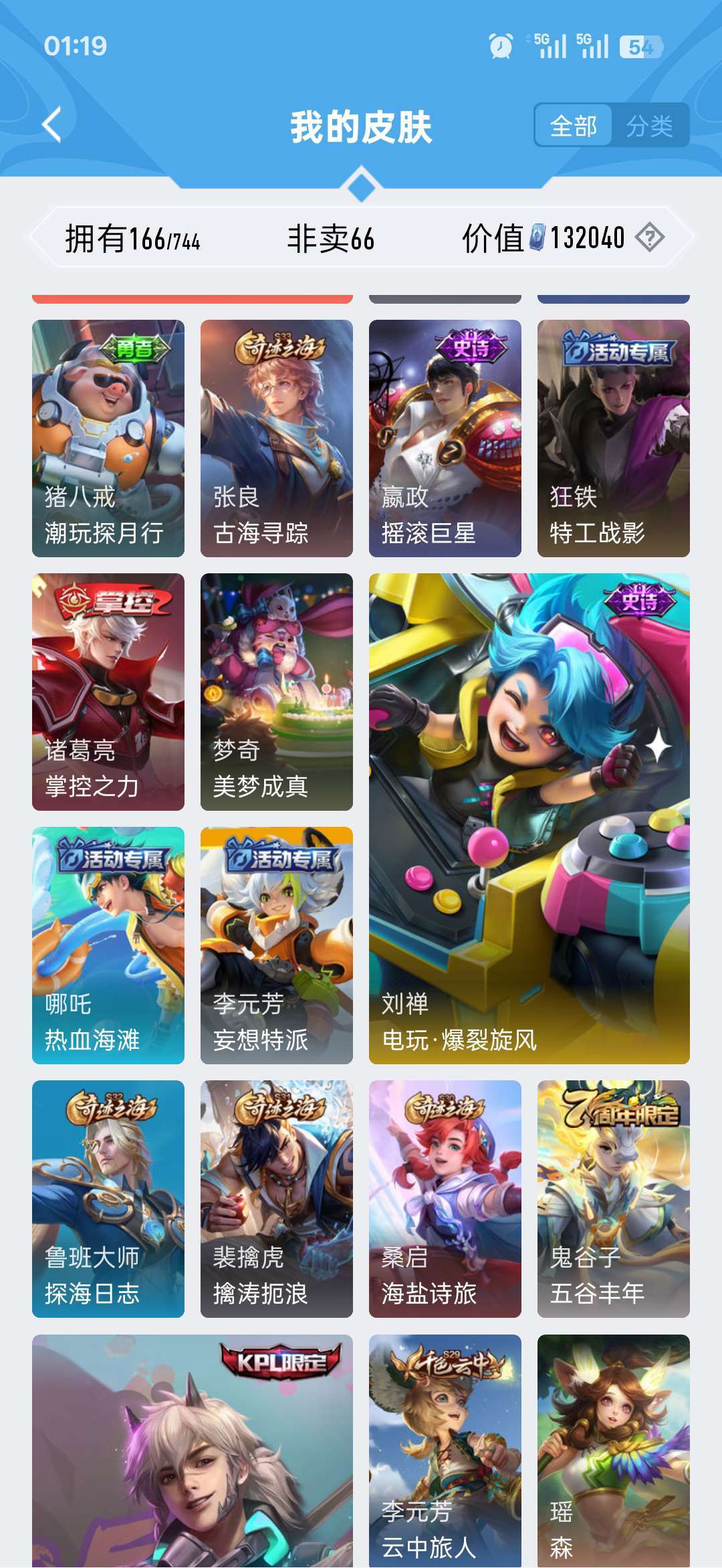This screenshot has height=1568, width=722.
Task: Open 嬴政 摇滚巨星 skin card
Action: 445,438
